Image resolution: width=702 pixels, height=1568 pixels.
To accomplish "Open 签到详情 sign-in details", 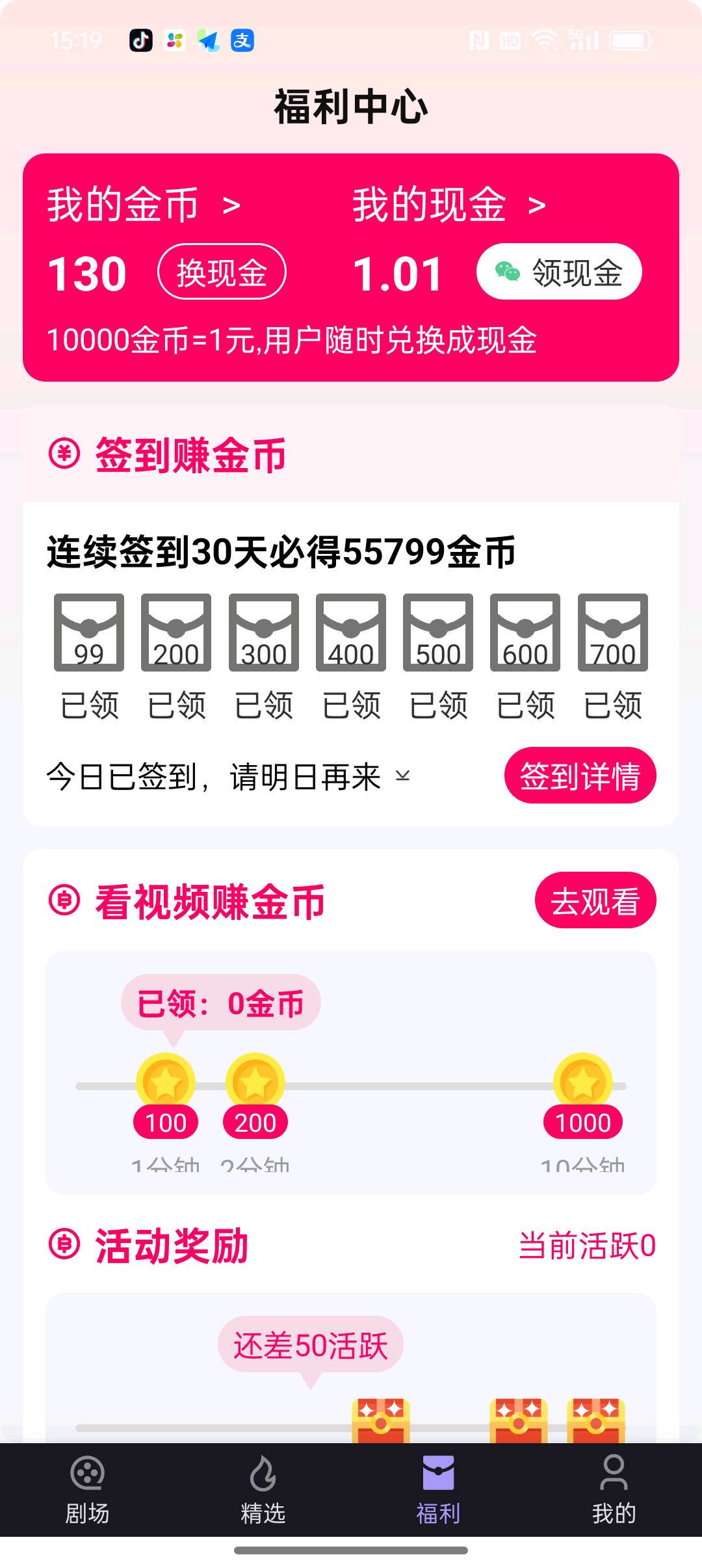I will coord(580,776).
